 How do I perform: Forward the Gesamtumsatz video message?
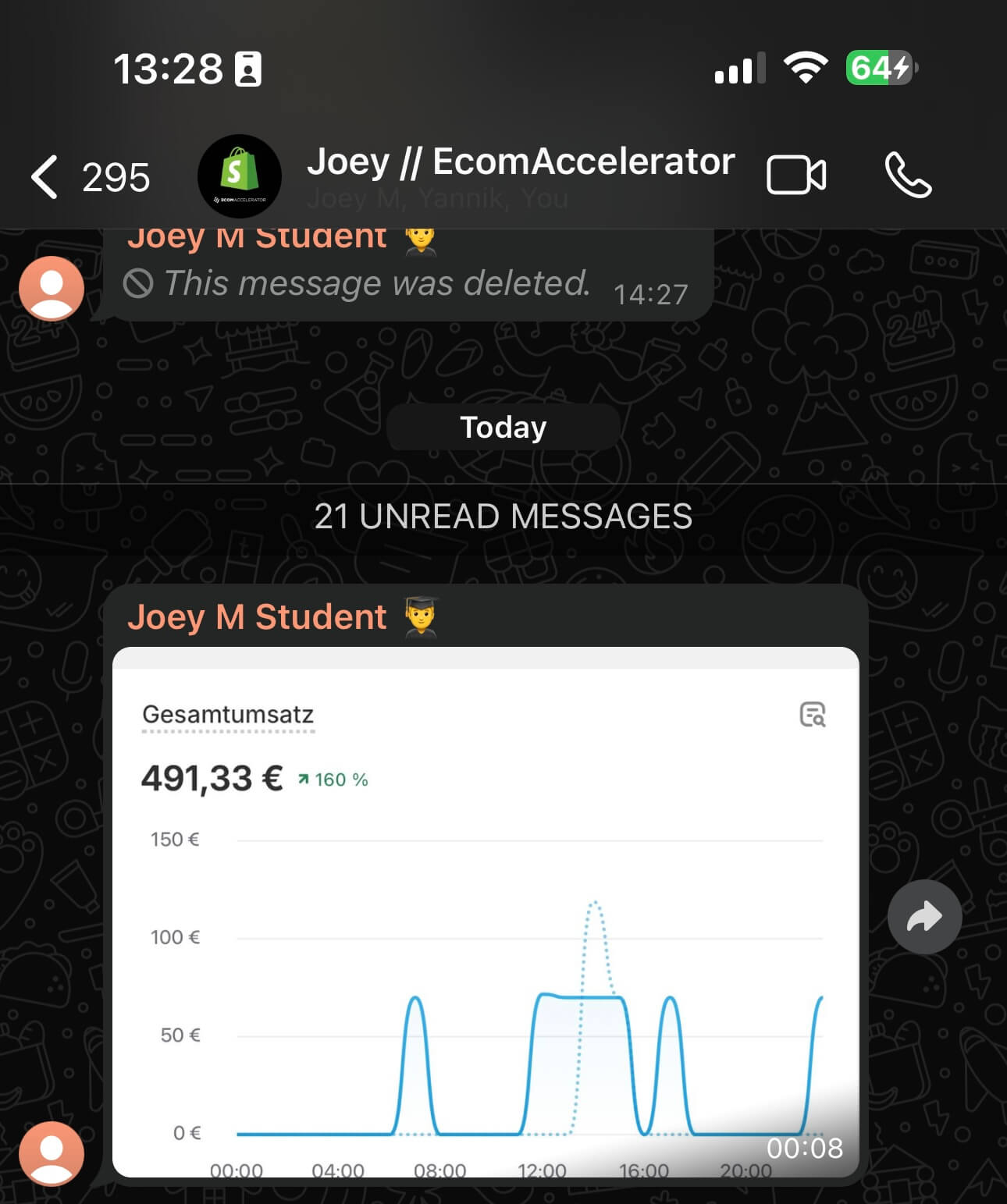pos(924,917)
